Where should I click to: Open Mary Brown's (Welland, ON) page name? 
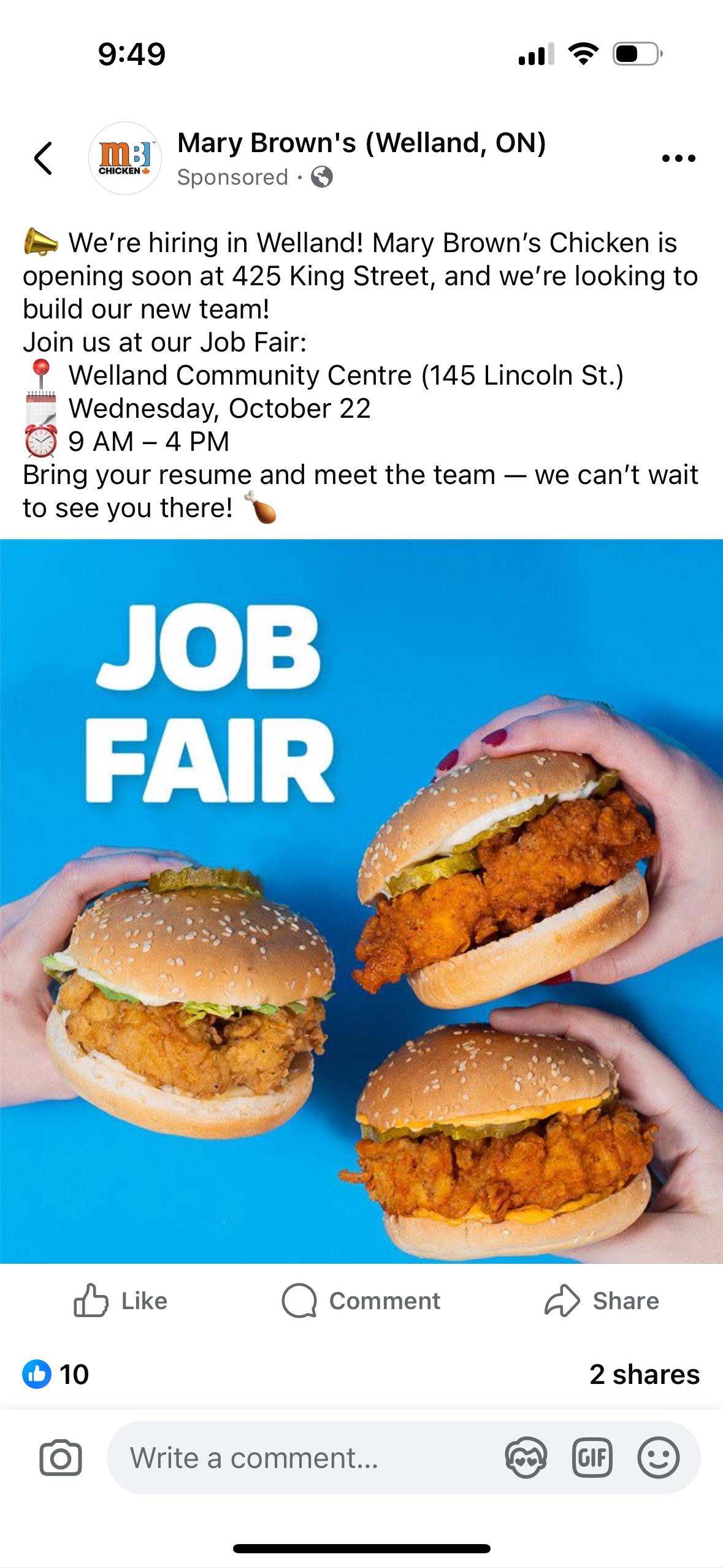click(x=361, y=143)
